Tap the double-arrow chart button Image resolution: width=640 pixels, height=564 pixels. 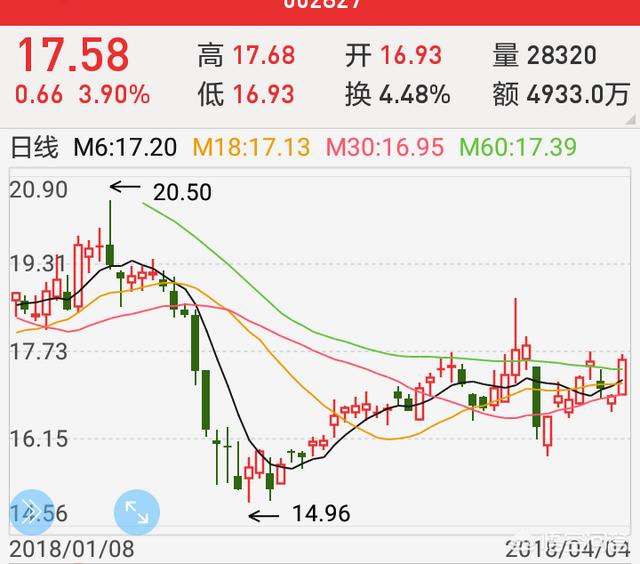32,511
